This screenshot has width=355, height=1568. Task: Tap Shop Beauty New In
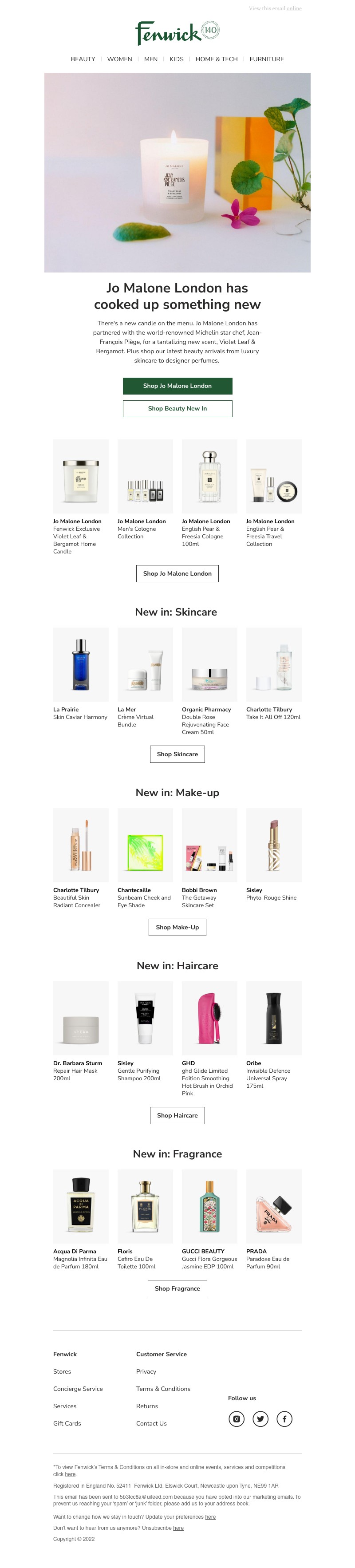(177, 408)
